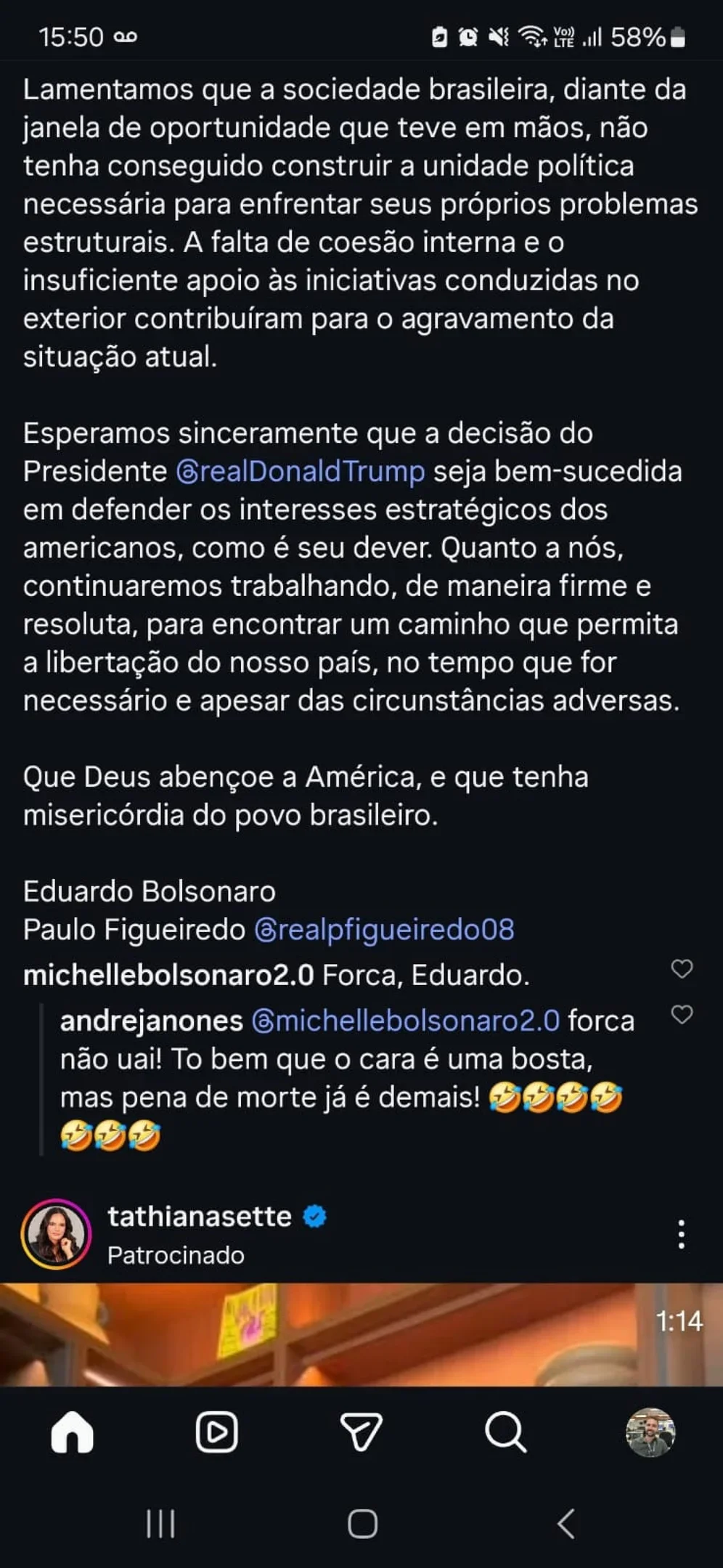Like andrejanones' reply comment
The image size is (723, 1568).
682,1015
